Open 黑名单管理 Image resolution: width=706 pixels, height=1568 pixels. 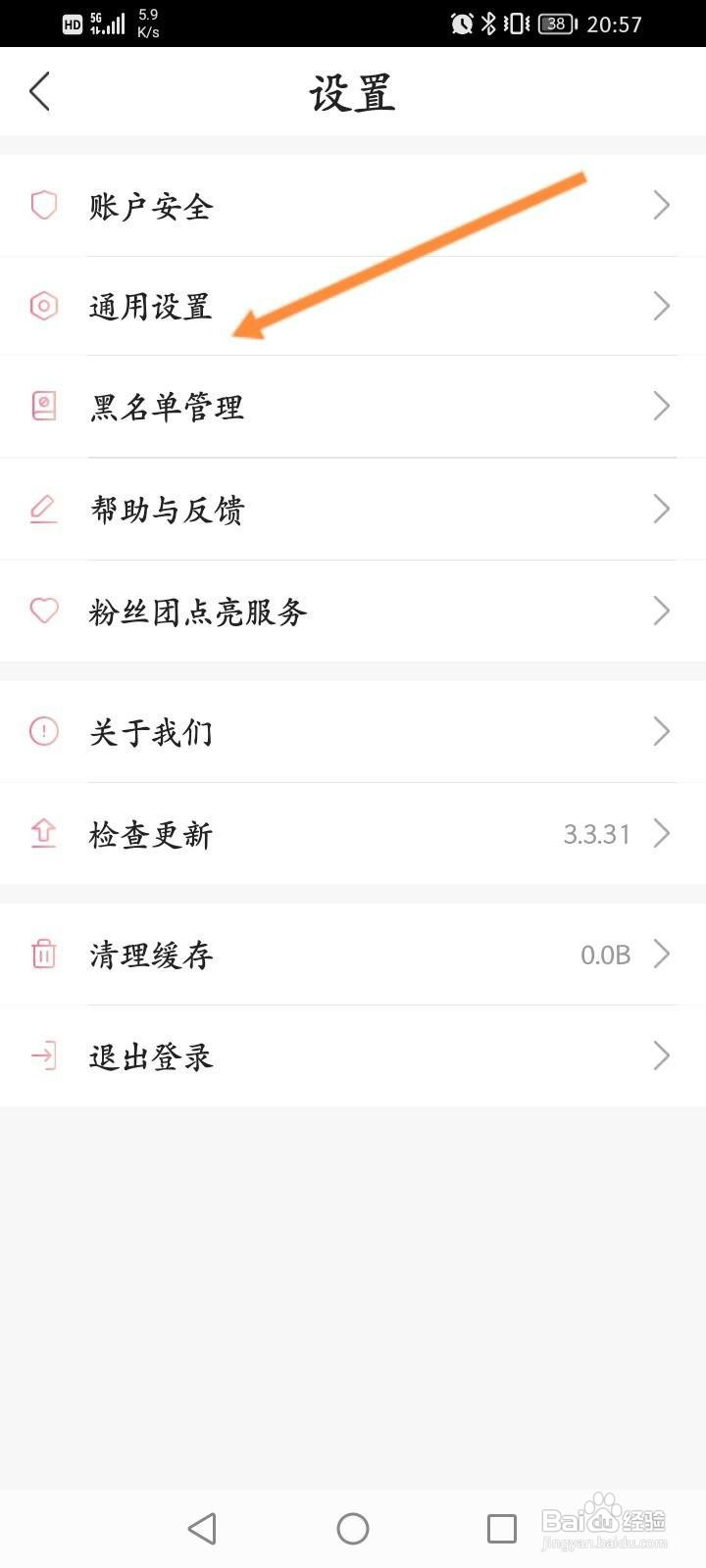point(167,407)
